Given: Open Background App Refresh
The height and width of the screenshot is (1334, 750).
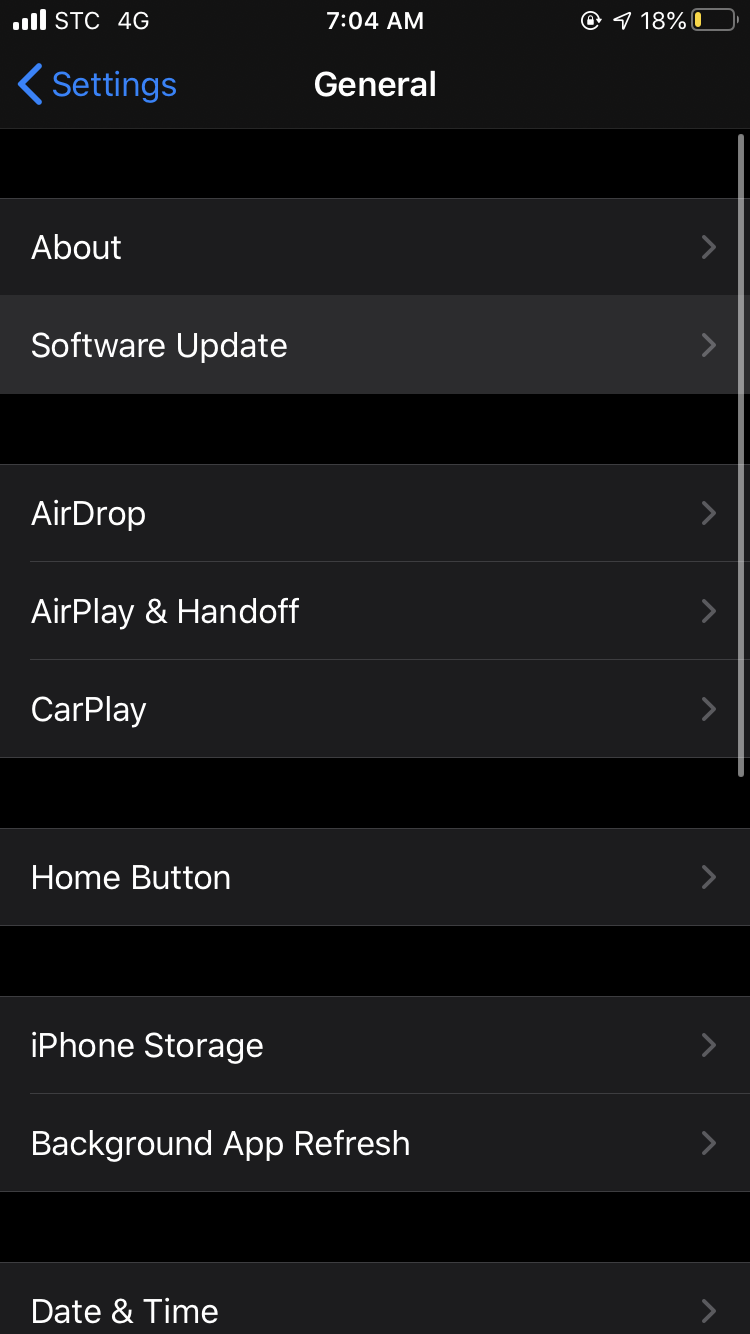Looking at the screenshot, I should (x=375, y=1143).
